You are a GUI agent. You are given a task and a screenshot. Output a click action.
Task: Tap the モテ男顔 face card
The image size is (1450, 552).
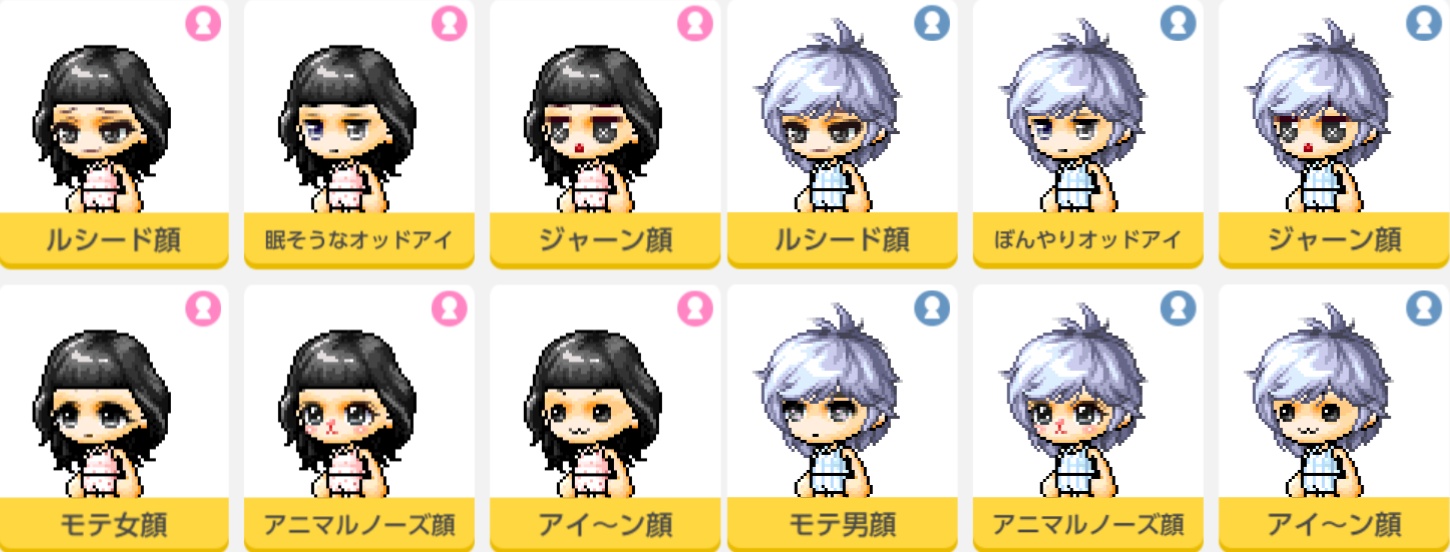tap(842, 418)
